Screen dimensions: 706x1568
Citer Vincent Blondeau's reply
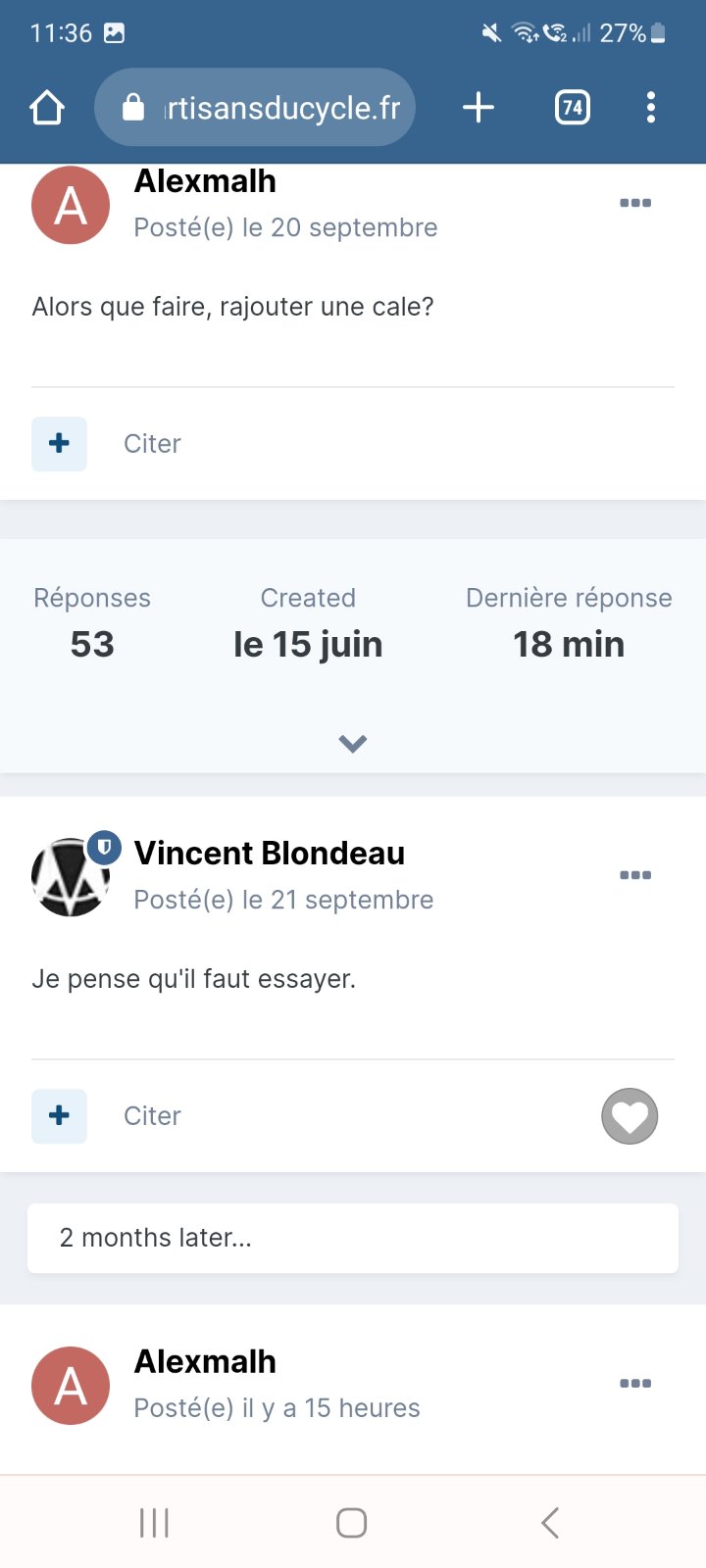click(152, 1116)
